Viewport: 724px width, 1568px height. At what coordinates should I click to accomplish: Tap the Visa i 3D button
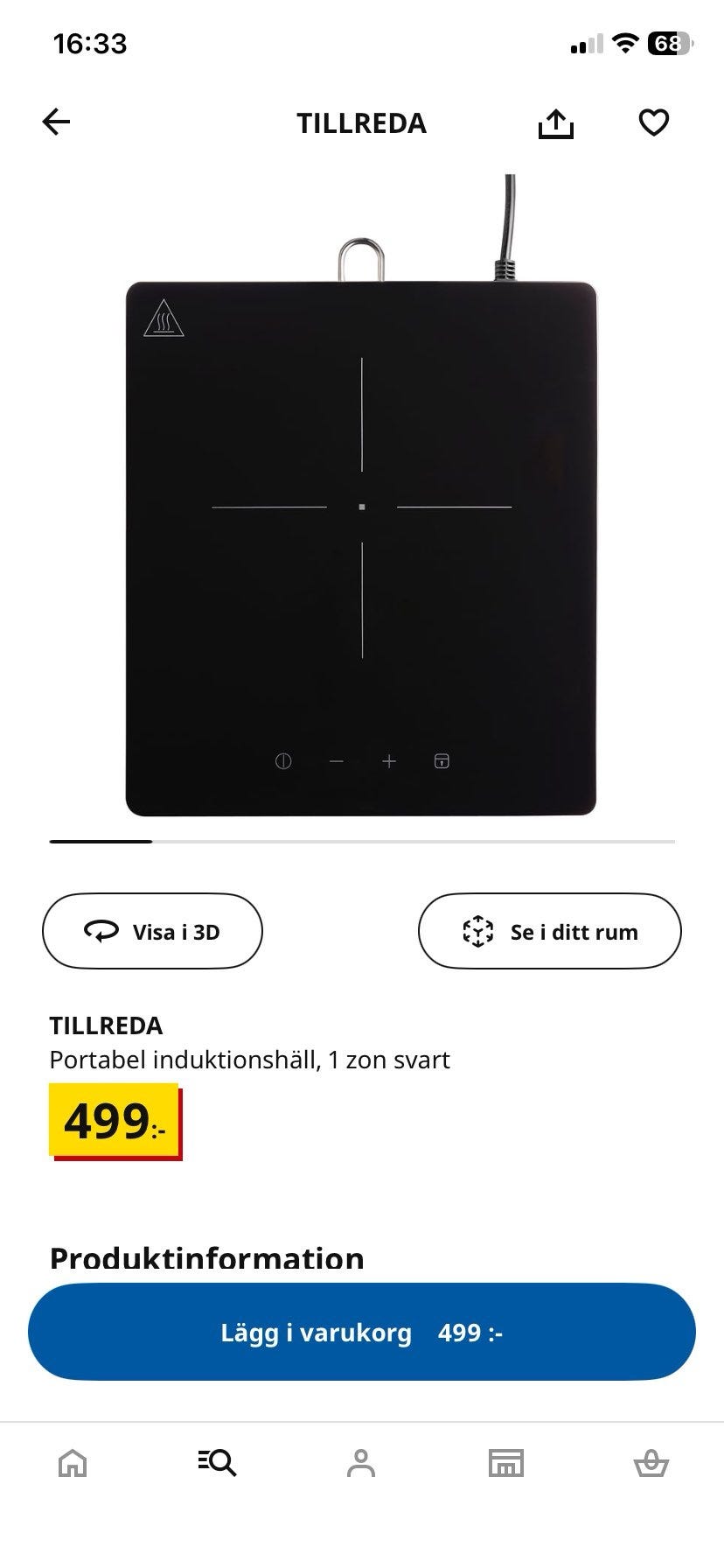tap(152, 931)
